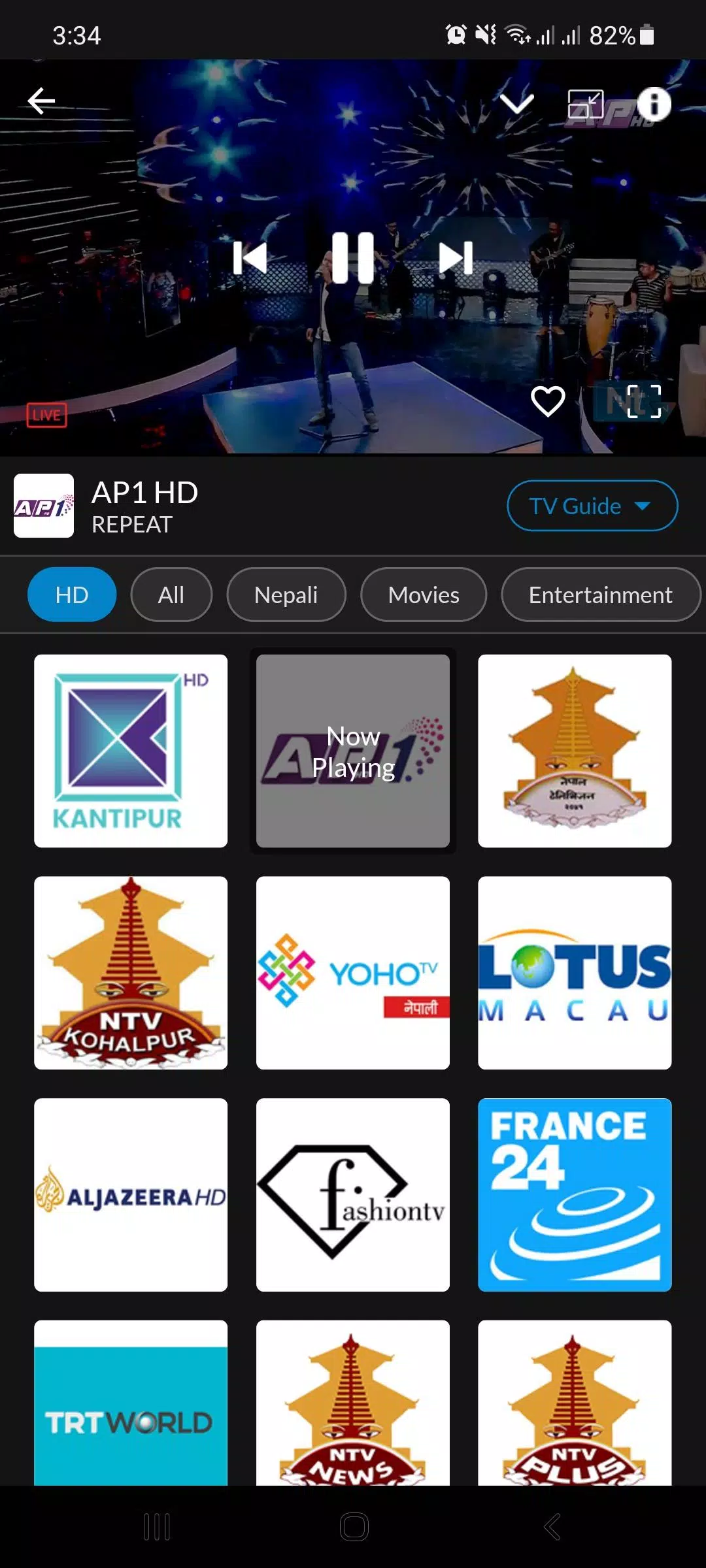Select the HD channel filter
This screenshot has height=1568, width=706.
click(x=71, y=595)
